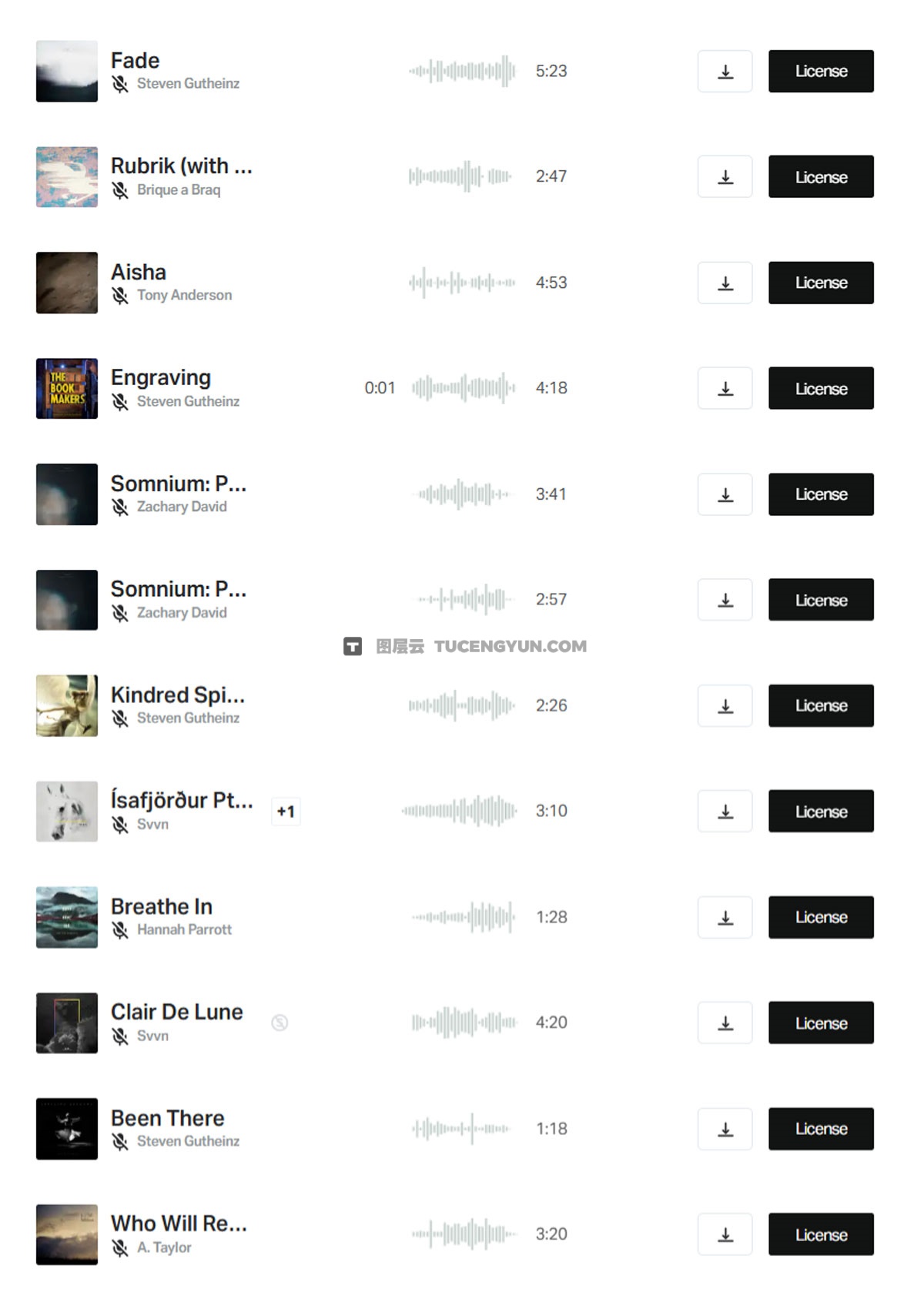Show the +1 versions of Ísafjörður
This screenshot has height=1289, width=924.
pyautogui.click(x=286, y=812)
